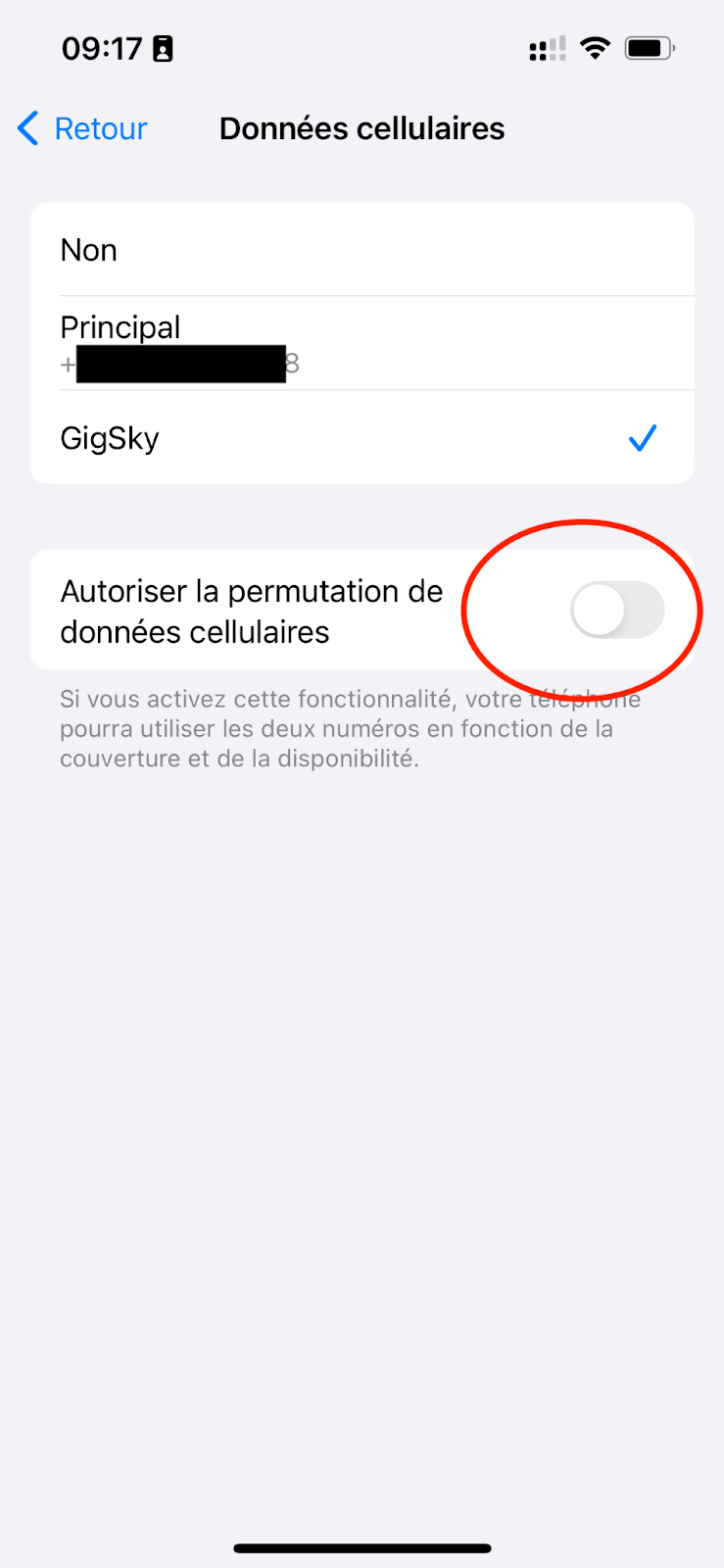724x1568 pixels.
Task: Enable Autoriser la permutation de données cellulaires
Action: [616, 611]
